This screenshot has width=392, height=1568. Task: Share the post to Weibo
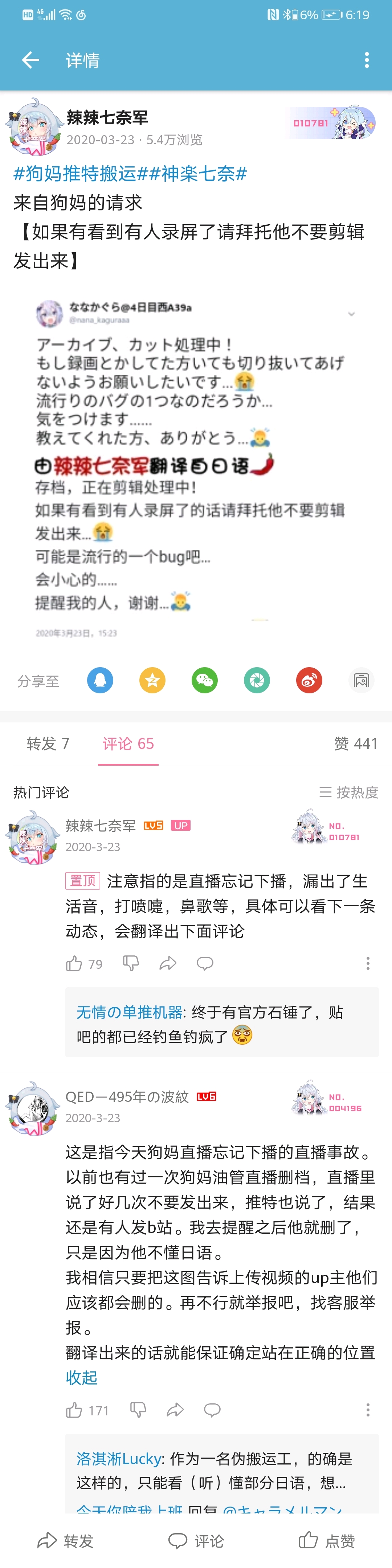[x=309, y=681]
